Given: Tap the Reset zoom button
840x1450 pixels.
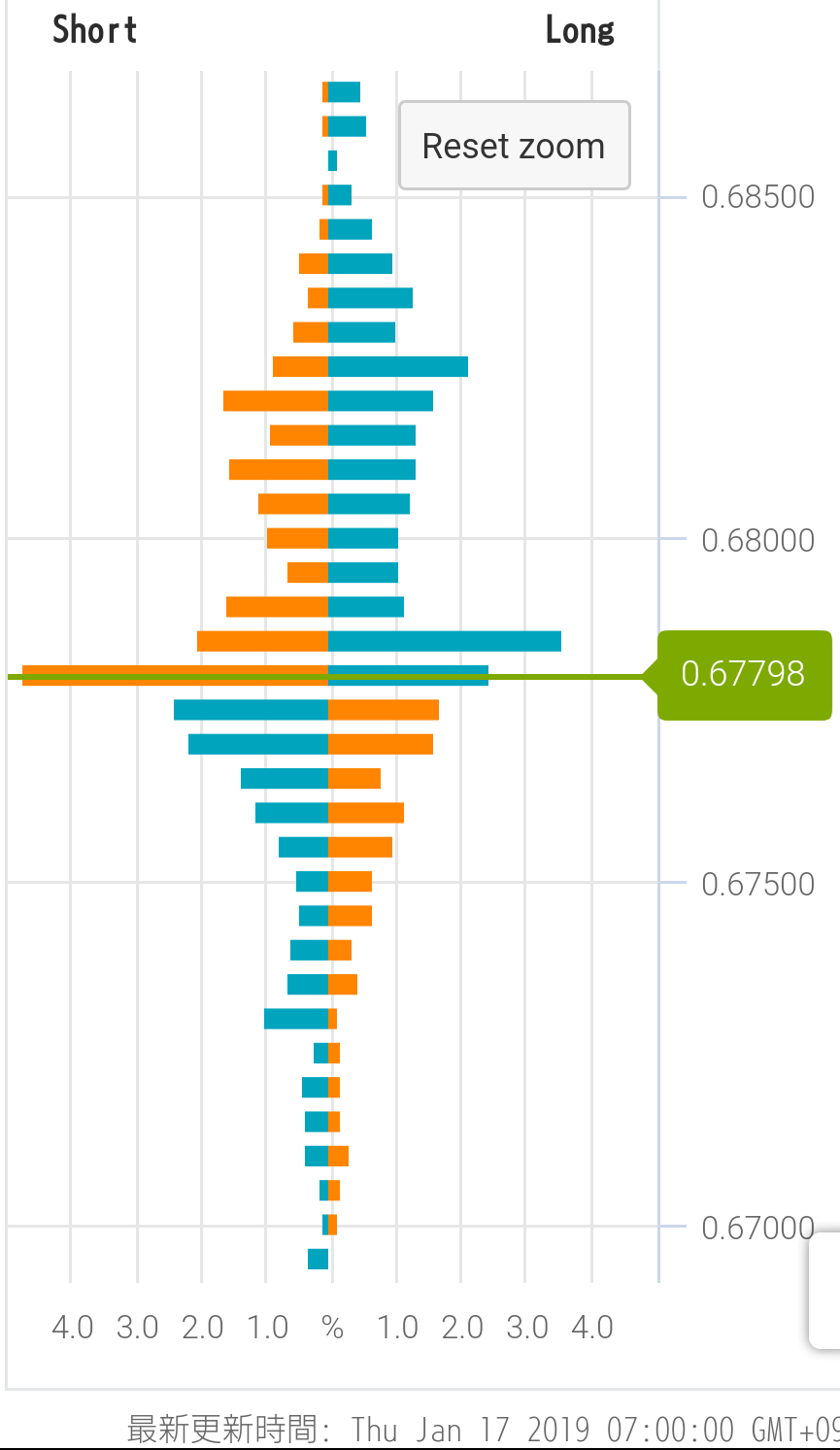Looking at the screenshot, I should 514,146.
